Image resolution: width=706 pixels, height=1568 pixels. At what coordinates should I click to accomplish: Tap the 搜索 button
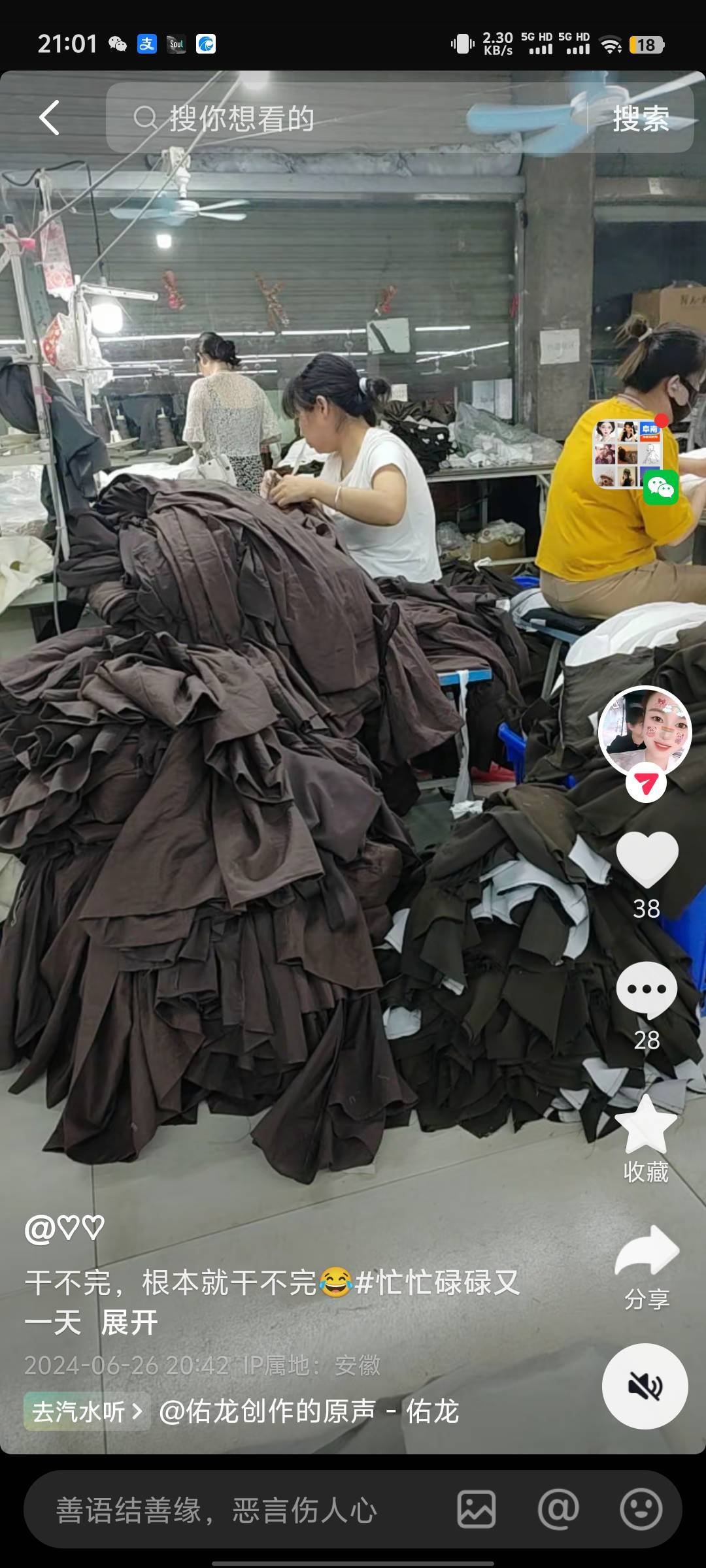click(641, 119)
